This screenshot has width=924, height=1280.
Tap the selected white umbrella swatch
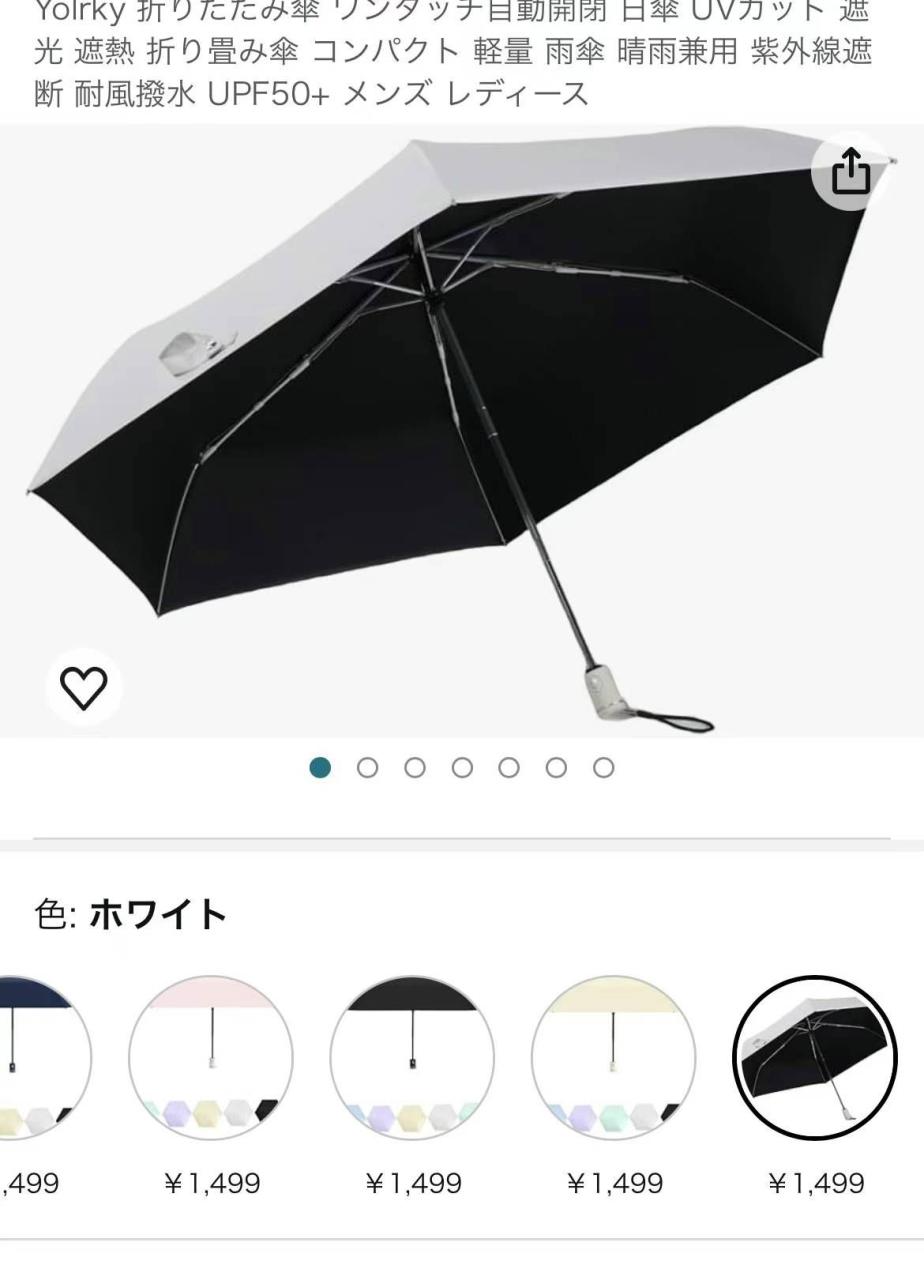coord(815,1058)
